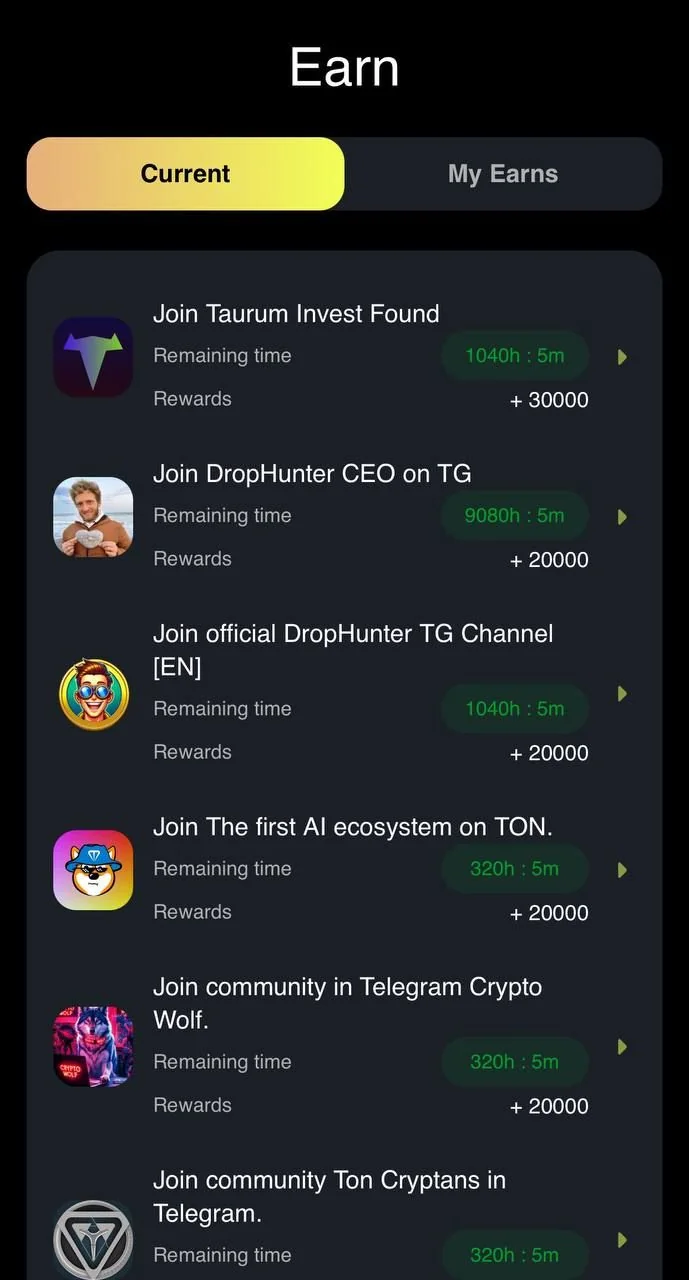The image size is (689, 1280).
Task: Select the Current tab
Action: [x=185, y=174]
